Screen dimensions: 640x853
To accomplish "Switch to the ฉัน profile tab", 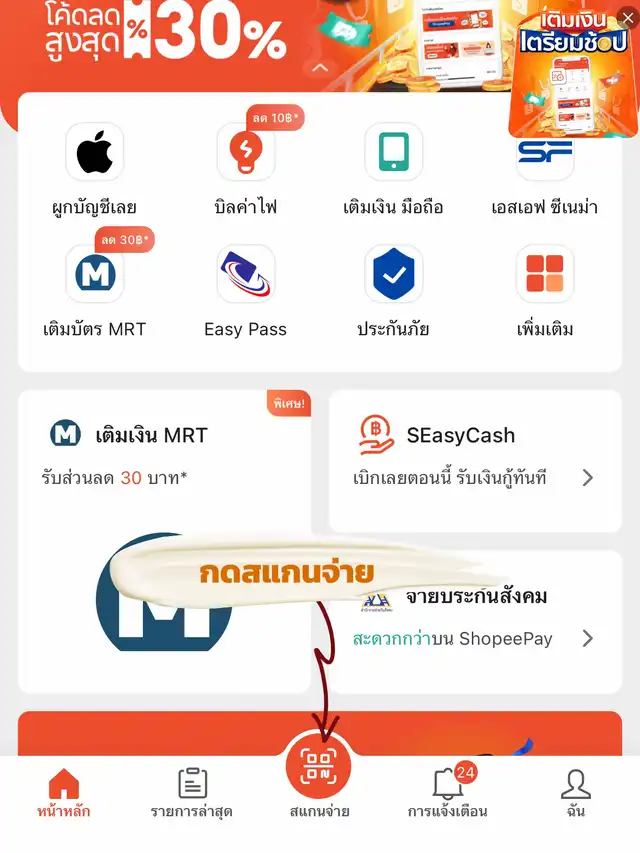I will [575, 794].
